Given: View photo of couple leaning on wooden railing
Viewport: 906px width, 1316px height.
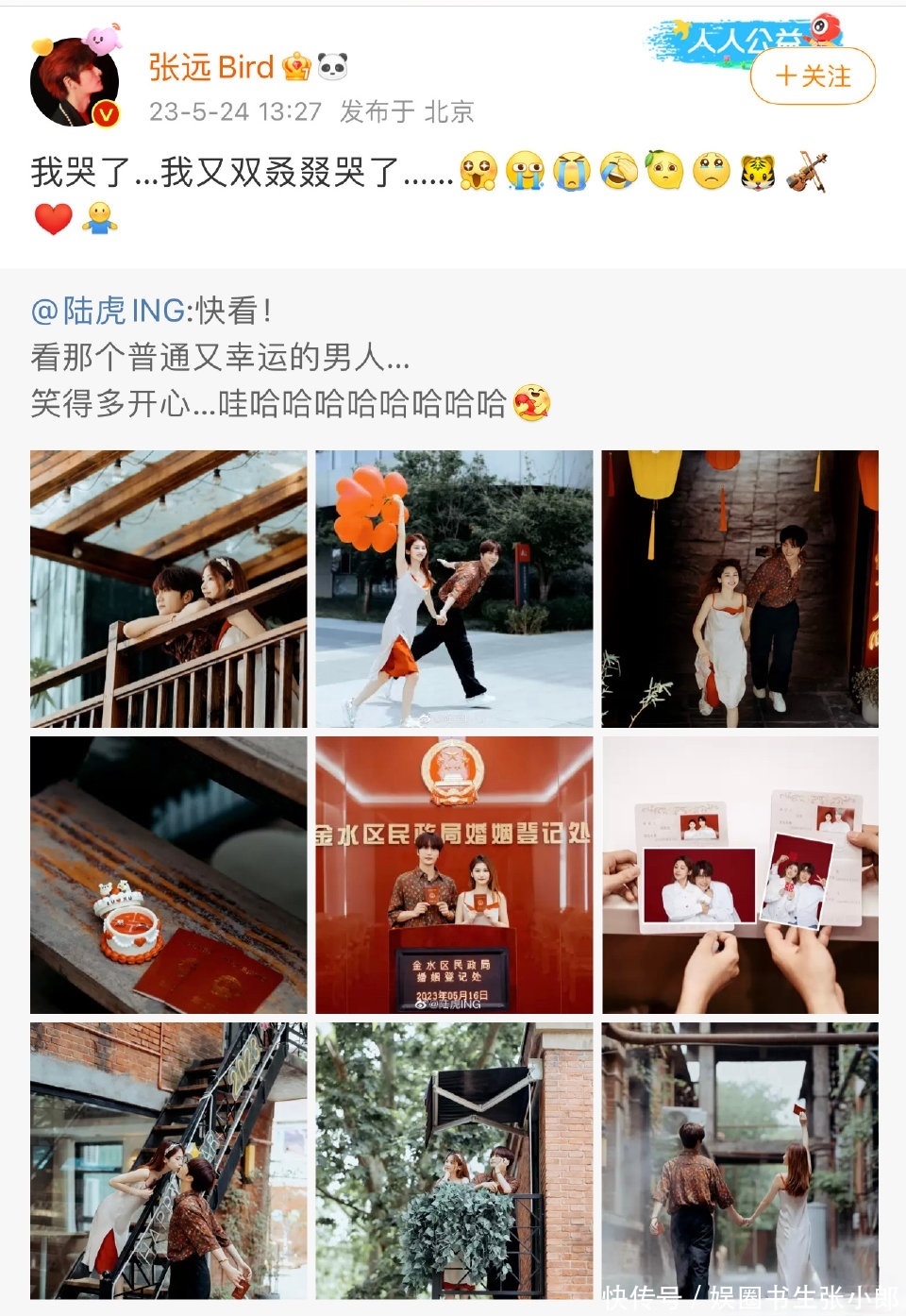Looking at the screenshot, I should [x=168, y=588].
